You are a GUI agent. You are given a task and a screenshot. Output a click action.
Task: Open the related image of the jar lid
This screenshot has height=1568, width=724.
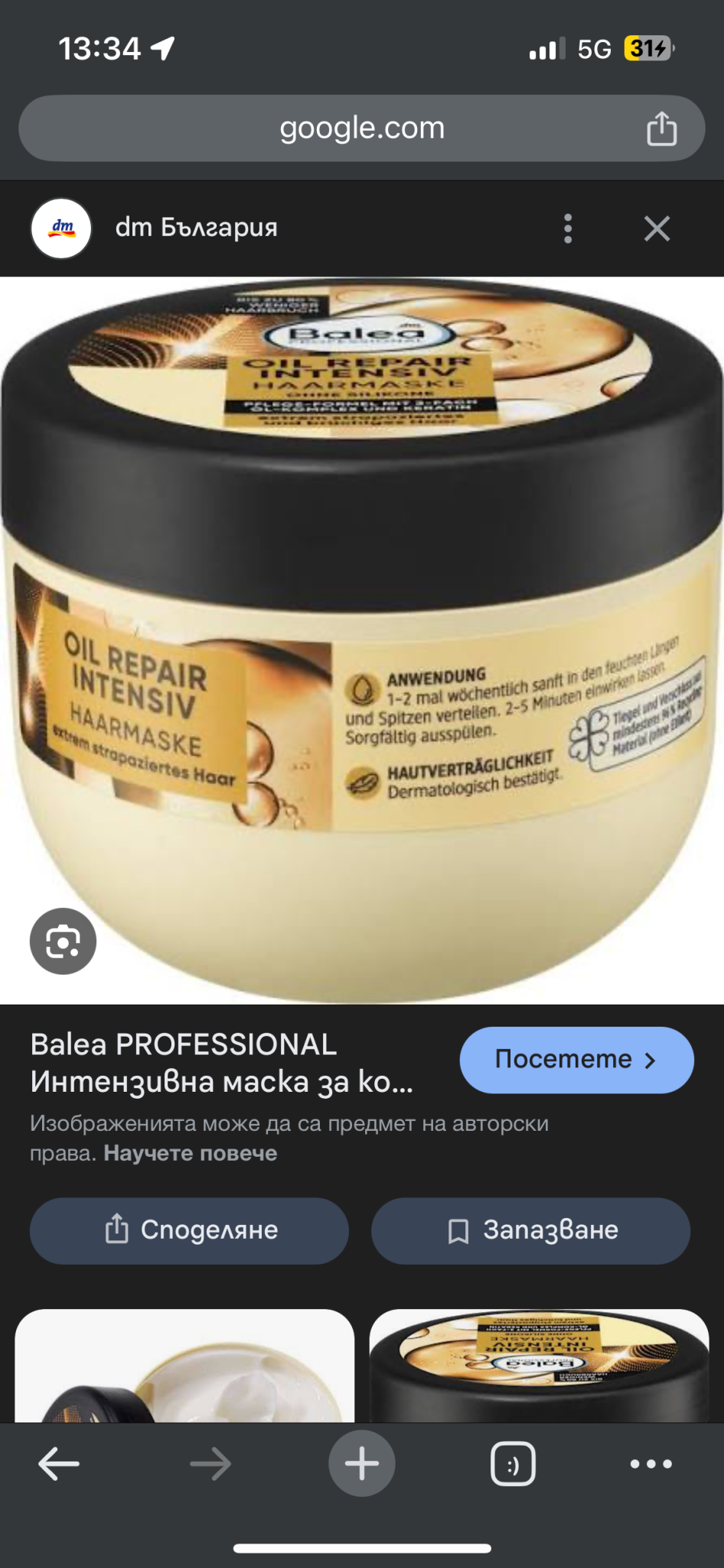tap(539, 1367)
